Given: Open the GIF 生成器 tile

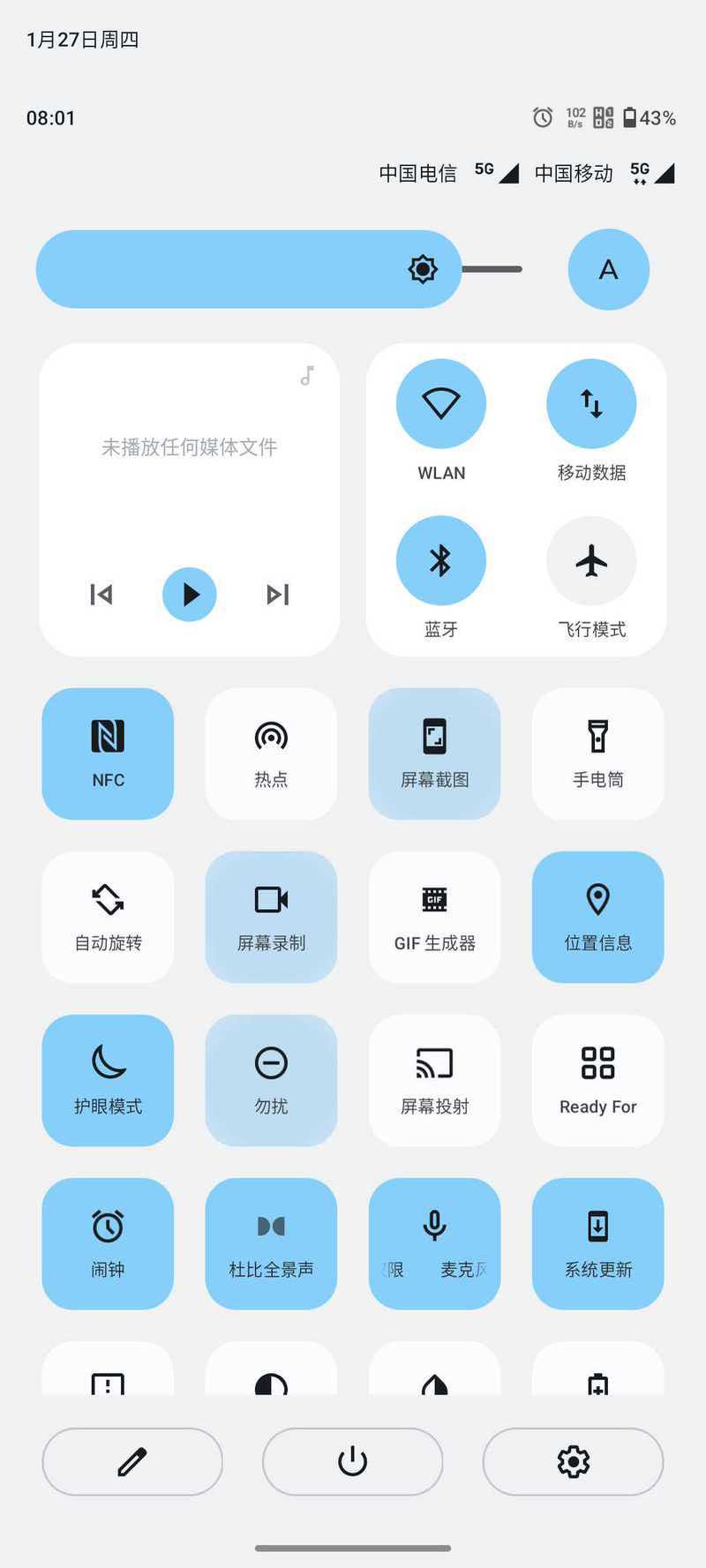Looking at the screenshot, I should [x=434, y=917].
